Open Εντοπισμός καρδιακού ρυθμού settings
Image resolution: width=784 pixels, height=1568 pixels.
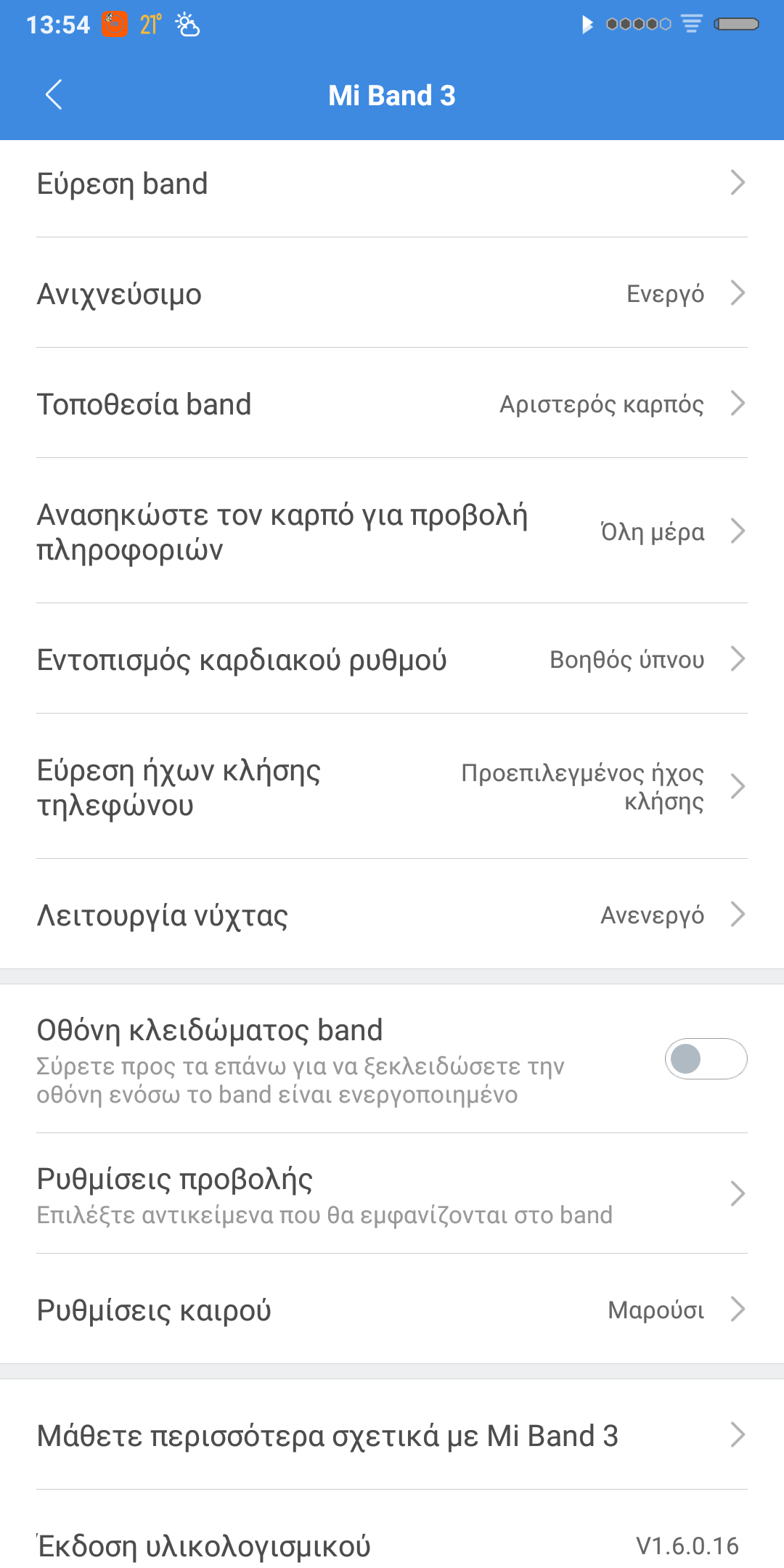392,660
